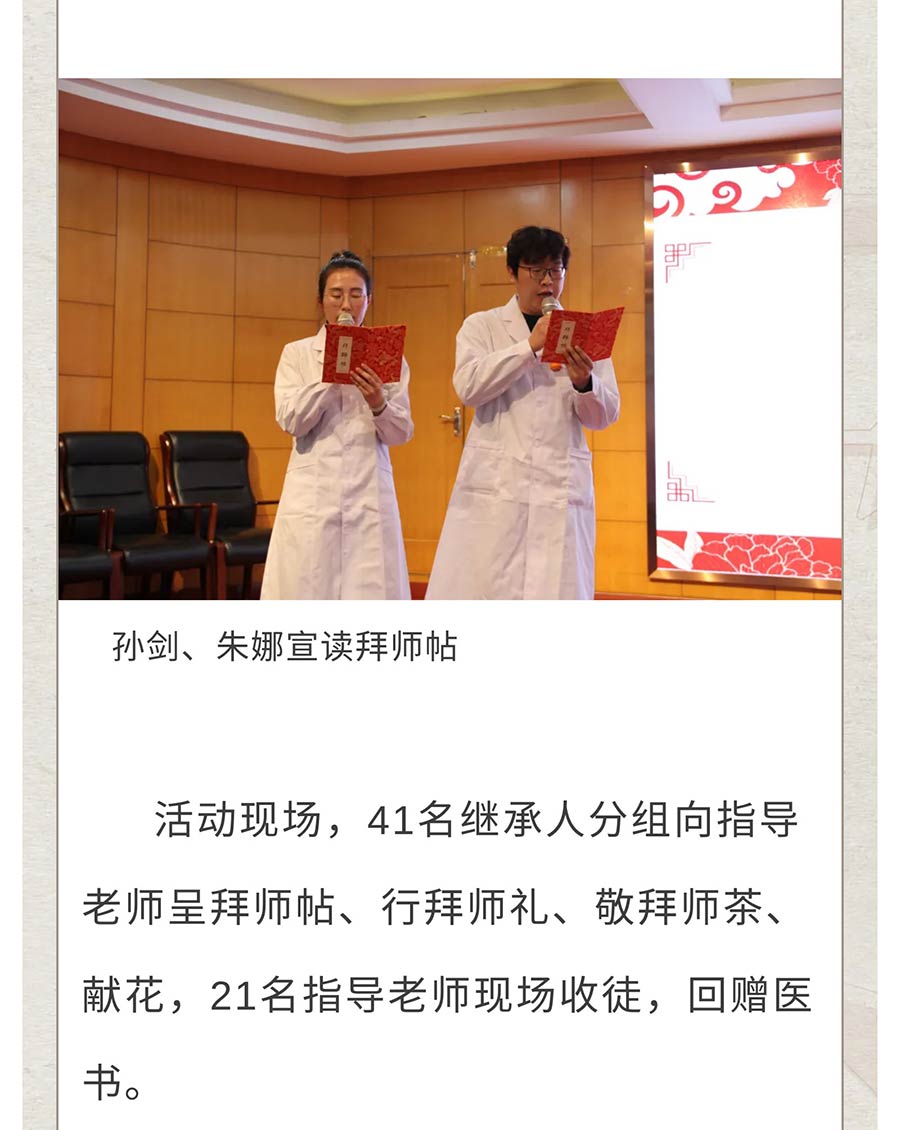
Task: Open the photo of two doctors reading
Action: pos(449,339)
